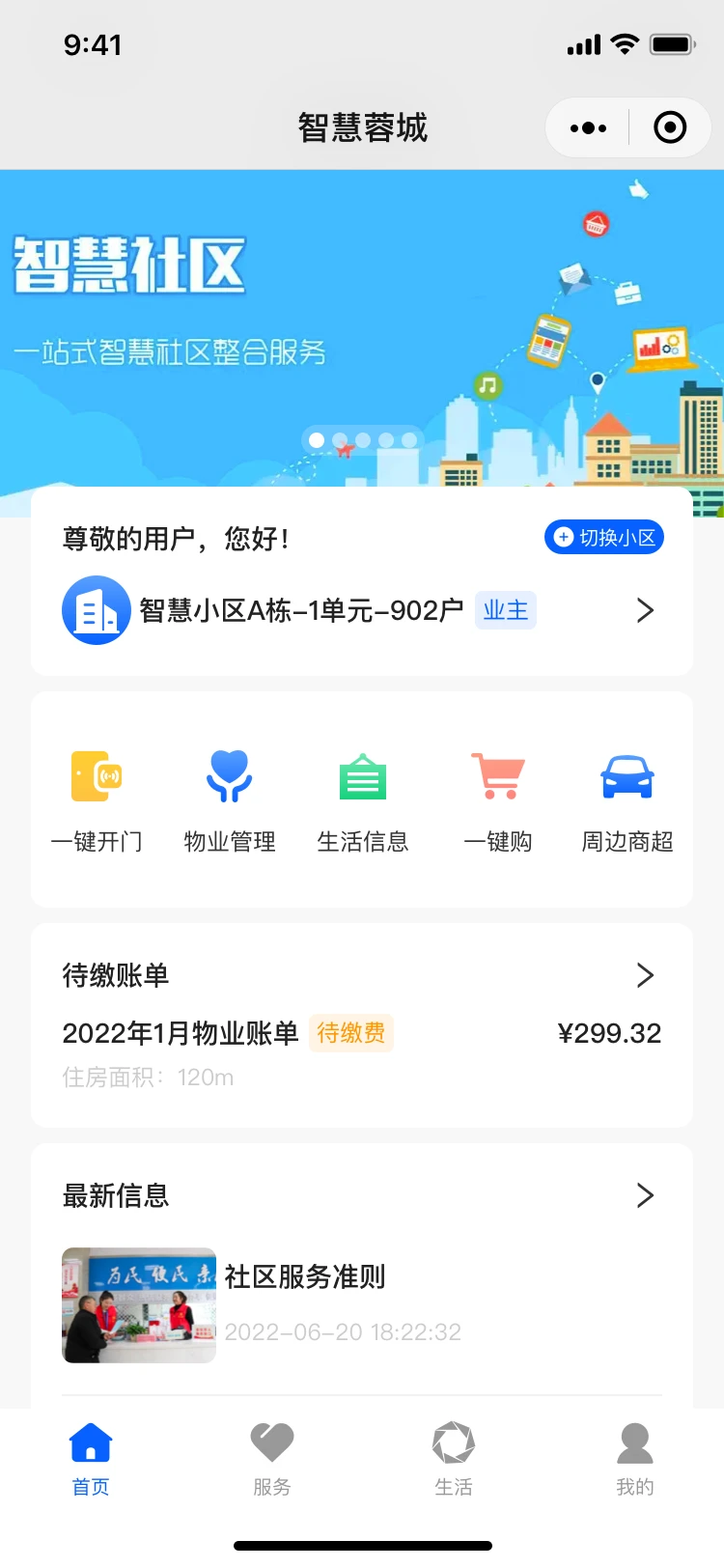This screenshot has width=724, height=1568.
Task: Open the mini-program more options (•••) control
Action: [588, 126]
